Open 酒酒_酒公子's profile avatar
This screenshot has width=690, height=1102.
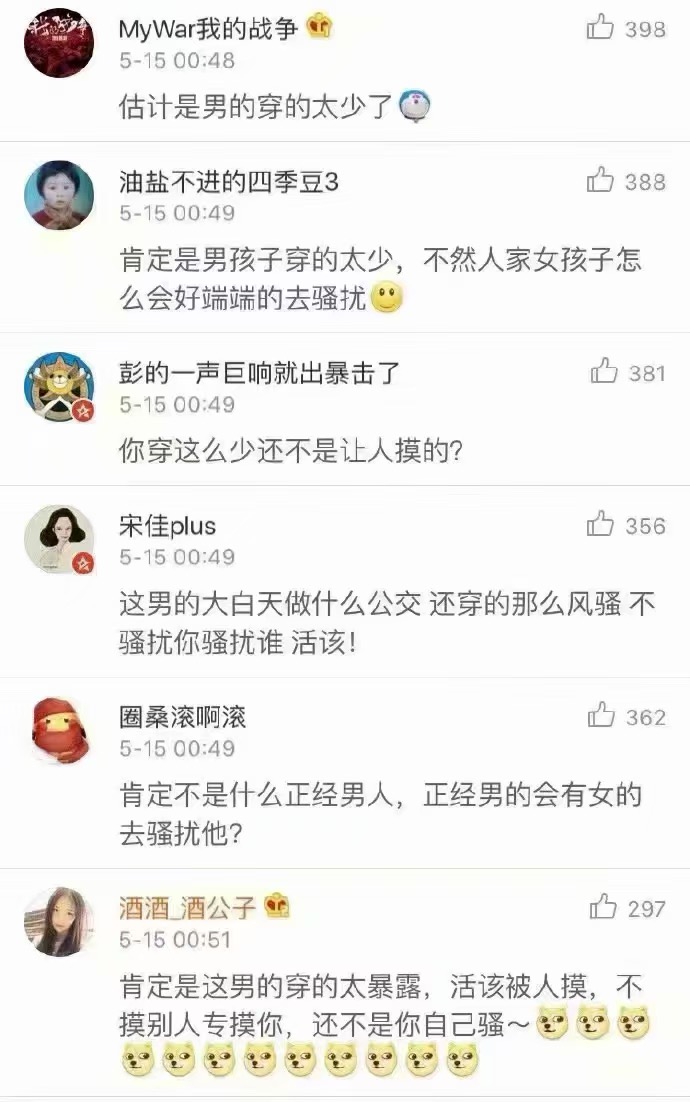click(59, 922)
